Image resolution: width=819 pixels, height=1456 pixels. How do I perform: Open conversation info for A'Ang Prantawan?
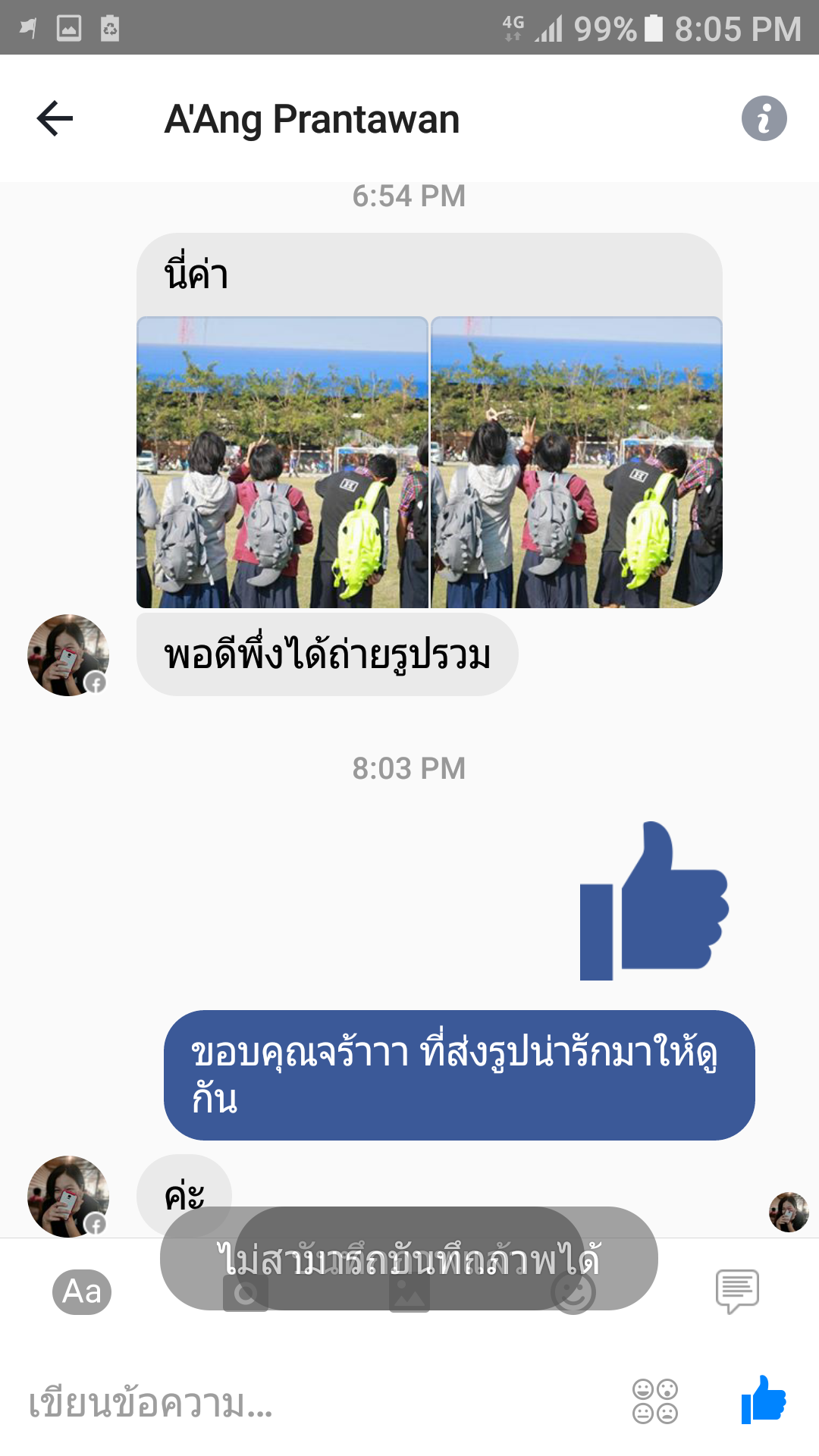(764, 119)
